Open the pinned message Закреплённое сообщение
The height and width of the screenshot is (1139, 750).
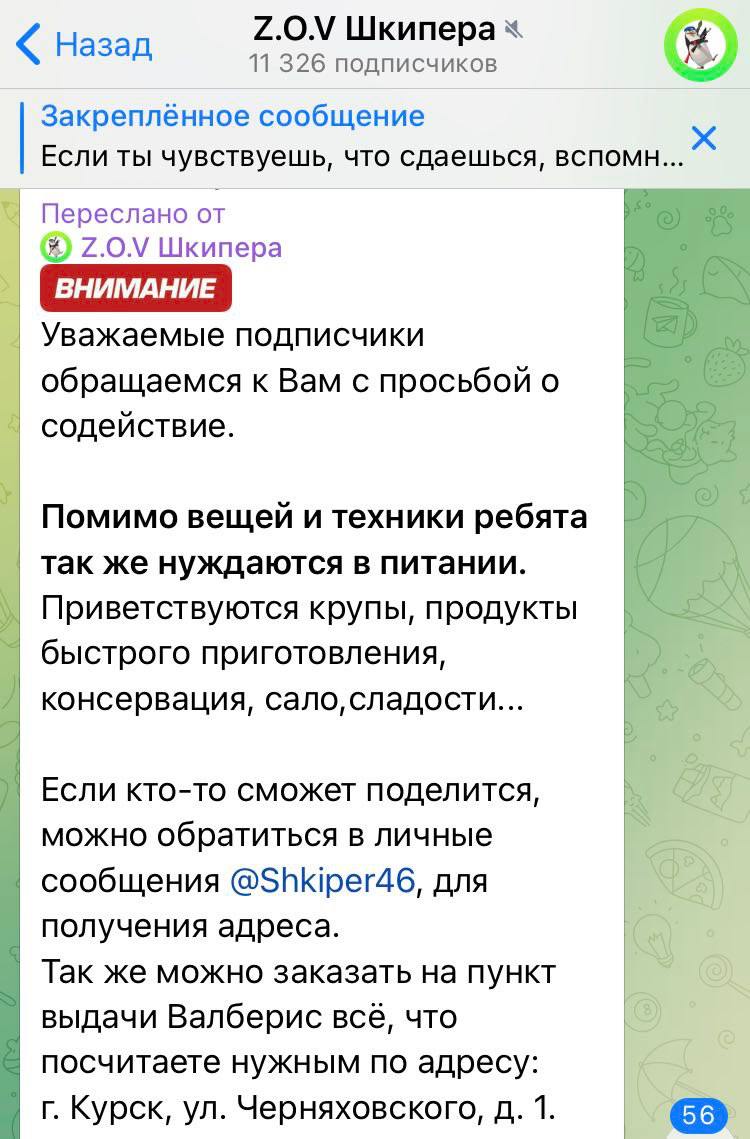pyautogui.click(x=350, y=138)
